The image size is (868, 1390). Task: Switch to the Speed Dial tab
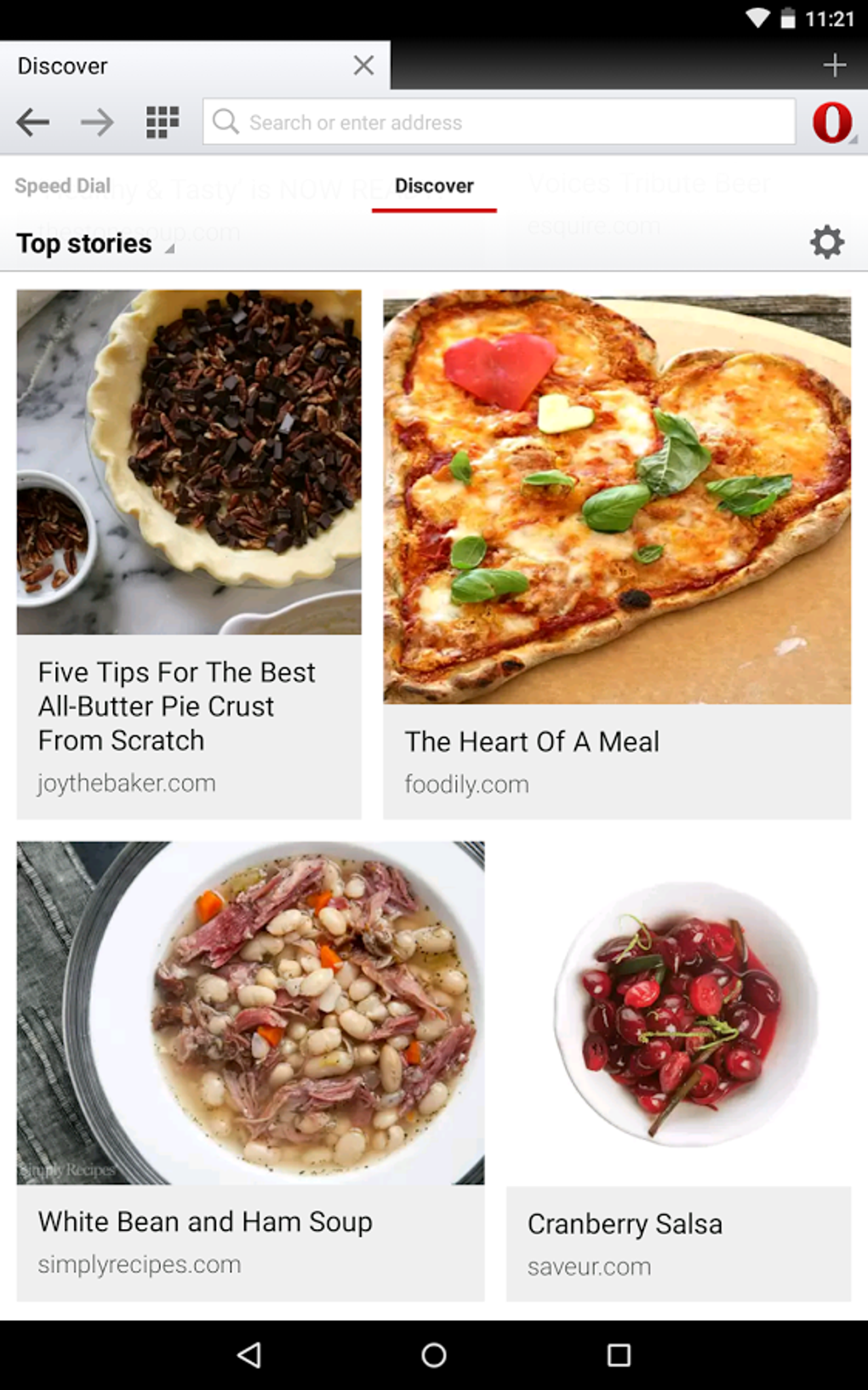click(63, 186)
